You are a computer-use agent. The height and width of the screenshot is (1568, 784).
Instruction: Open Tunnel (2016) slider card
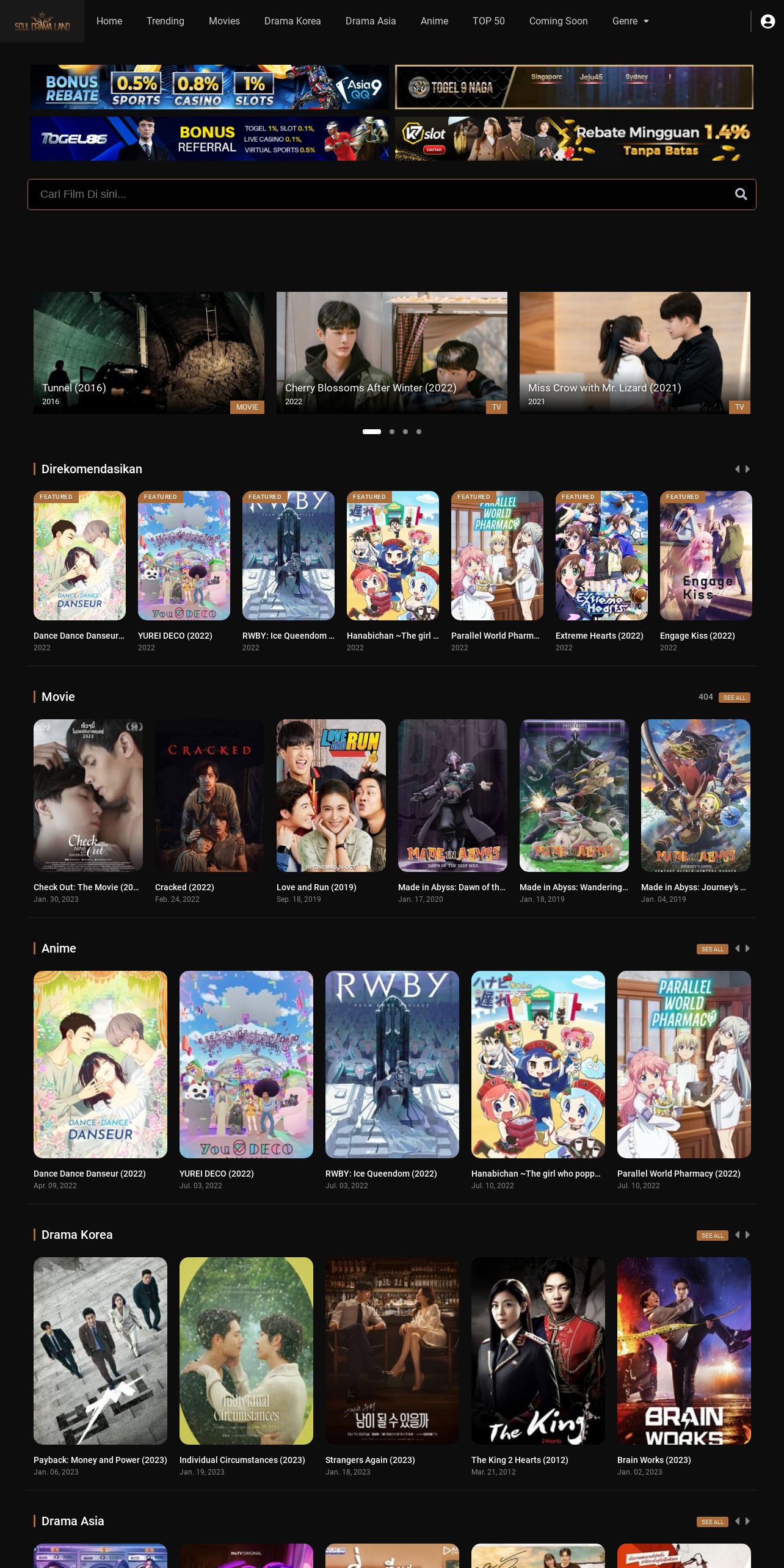click(149, 353)
